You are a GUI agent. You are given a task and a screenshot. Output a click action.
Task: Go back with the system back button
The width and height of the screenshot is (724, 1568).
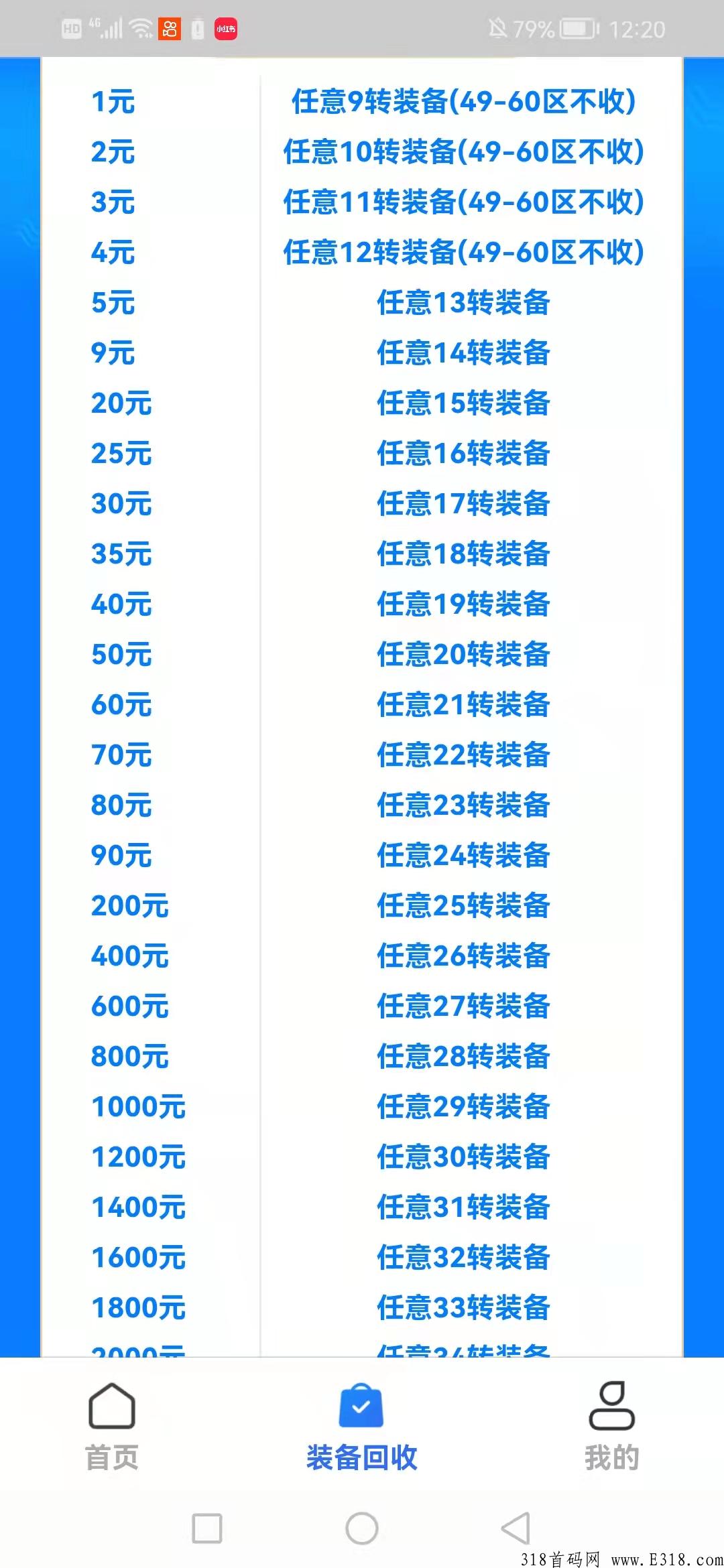click(x=516, y=1528)
